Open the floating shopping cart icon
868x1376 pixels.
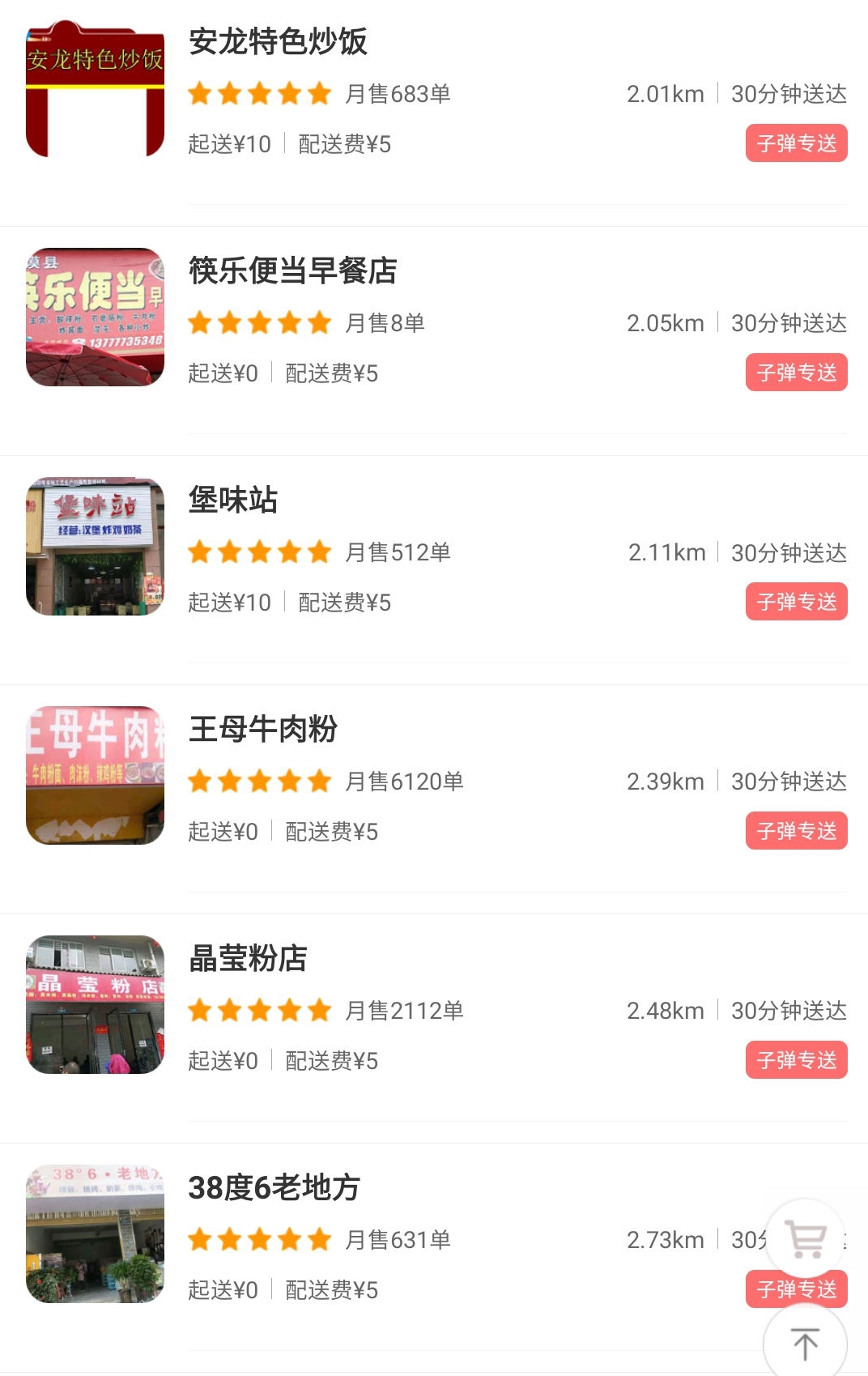804,1238
